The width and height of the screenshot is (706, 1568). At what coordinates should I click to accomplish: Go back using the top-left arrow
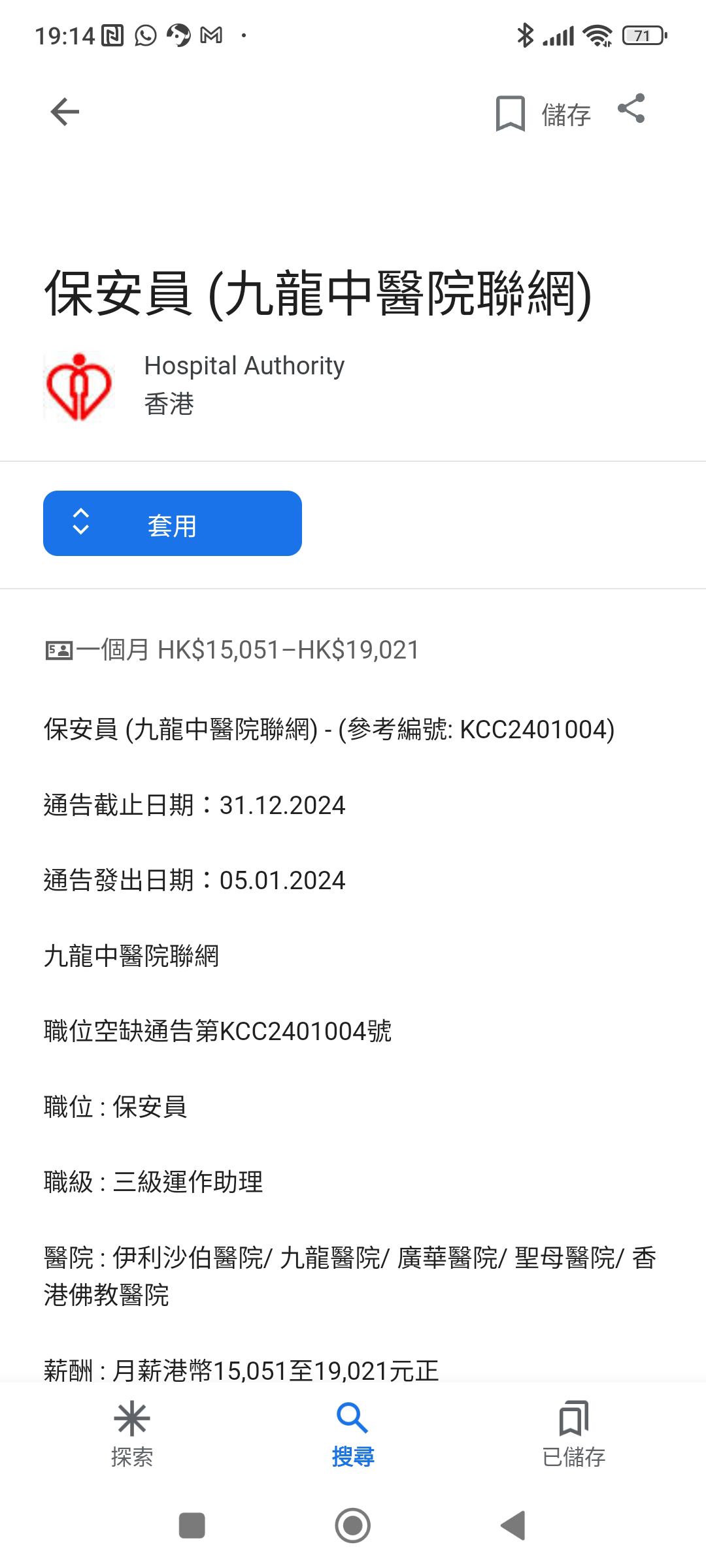(x=65, y=112)
